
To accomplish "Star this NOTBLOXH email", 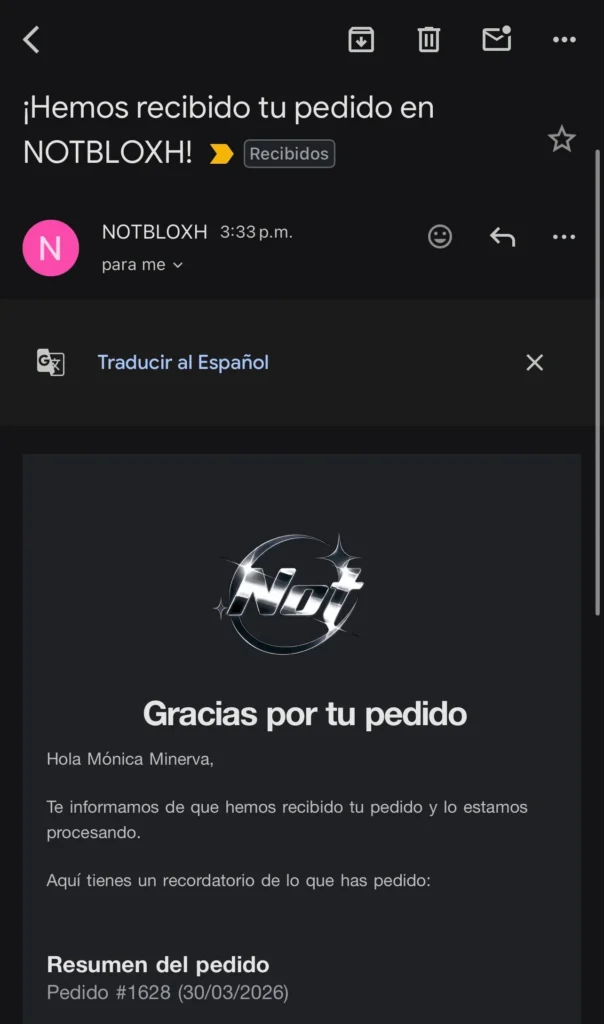I will tap(562, 139).
